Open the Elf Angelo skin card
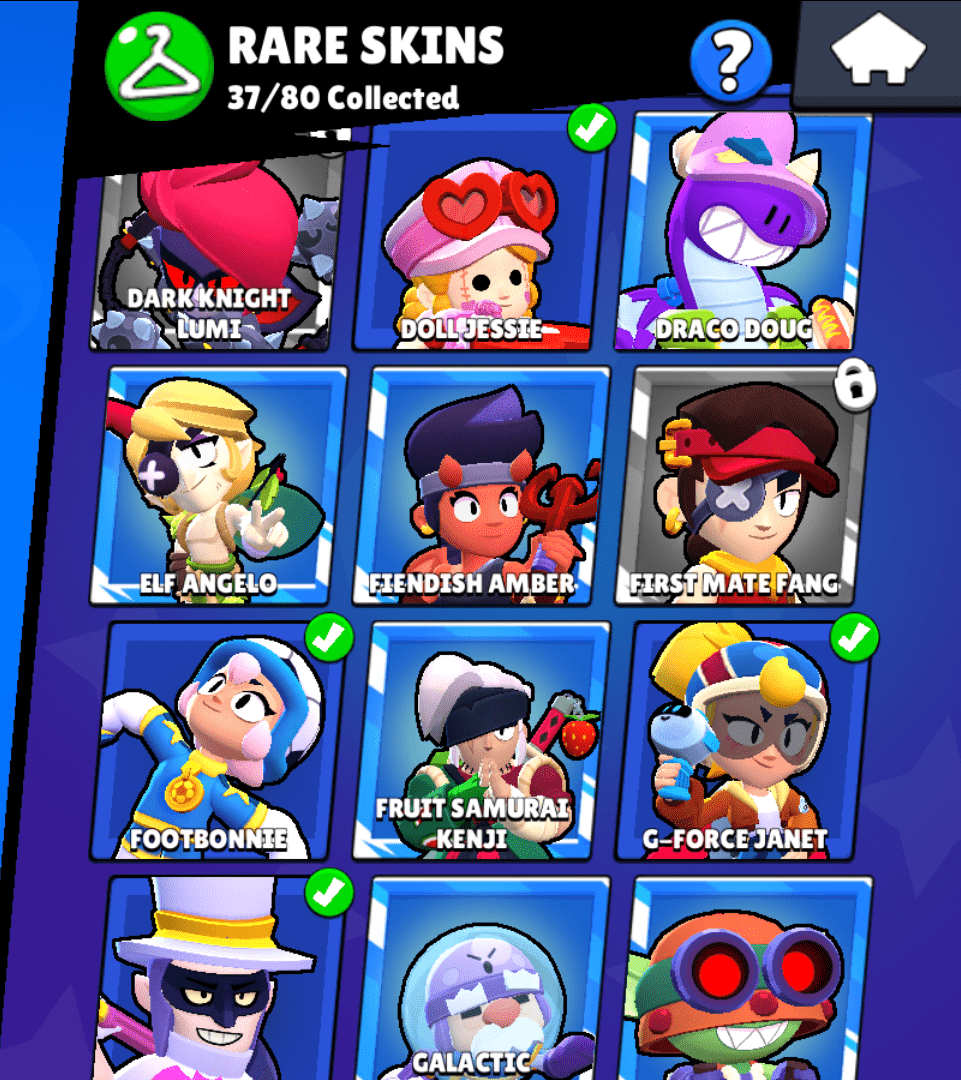 pyautogui.click(x=222, y=485)
